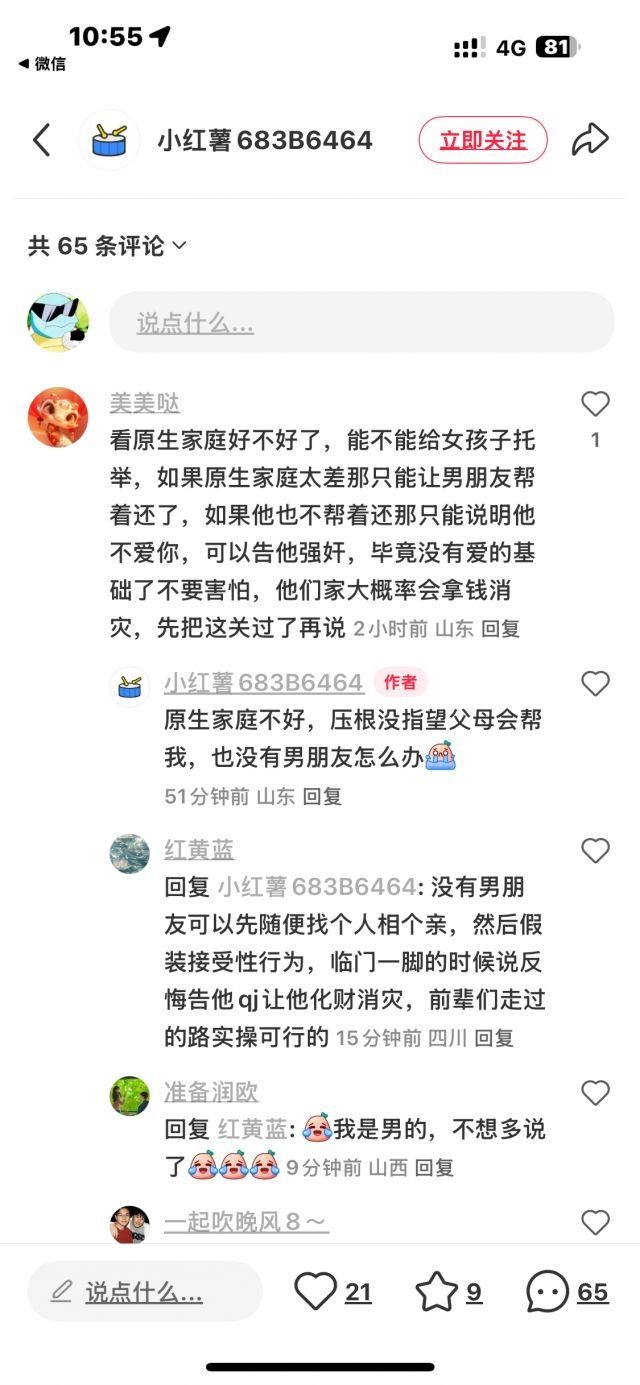Share this post via arrow icon
Image resolution: width=640 pixels, height=1385 pixels.
tap(590, 140)
